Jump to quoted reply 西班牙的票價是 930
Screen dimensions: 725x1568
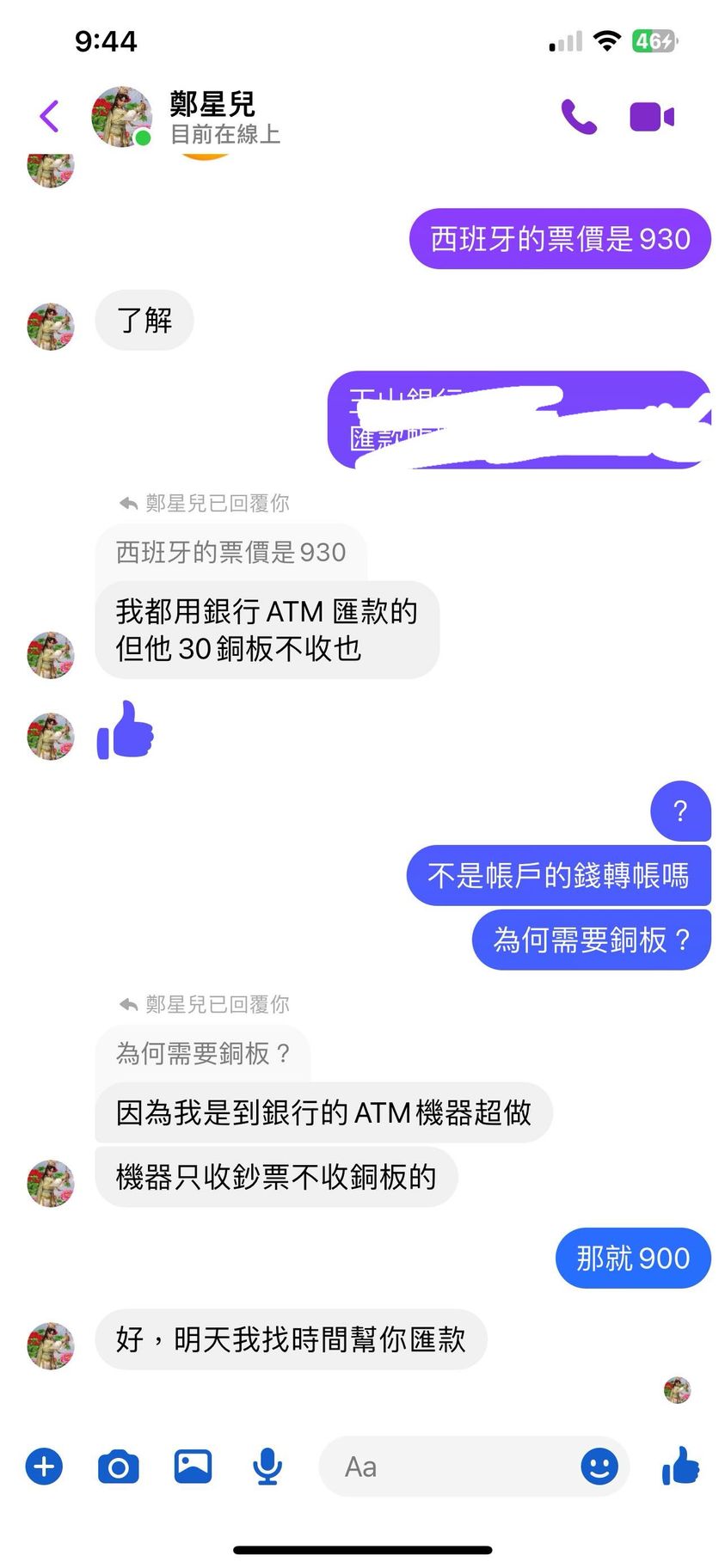[230, 552]
